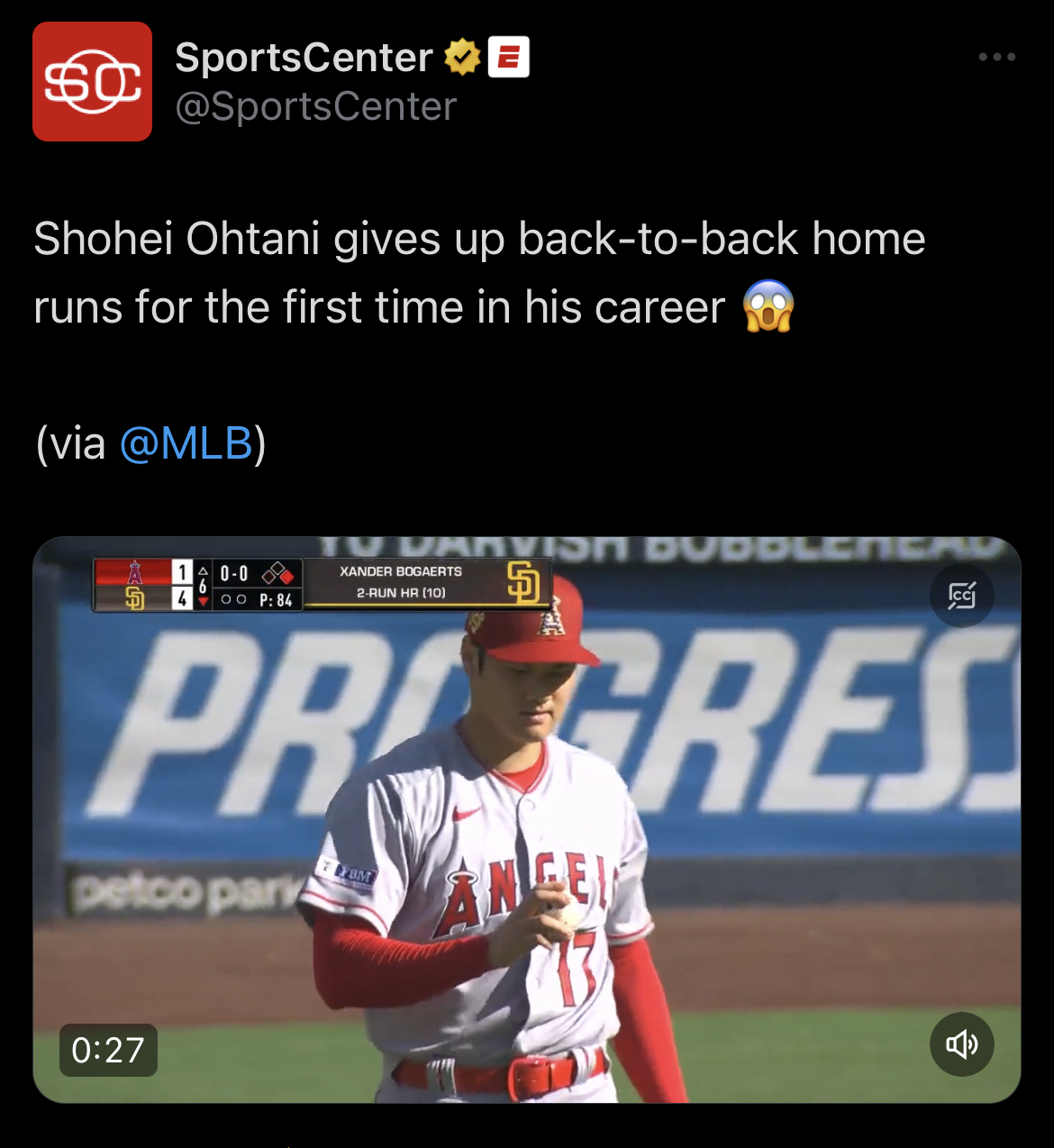Click the gold verified badge next to SportsCenter
1054x1148 pixels.
pyautogui.click(x=461, y=56)
